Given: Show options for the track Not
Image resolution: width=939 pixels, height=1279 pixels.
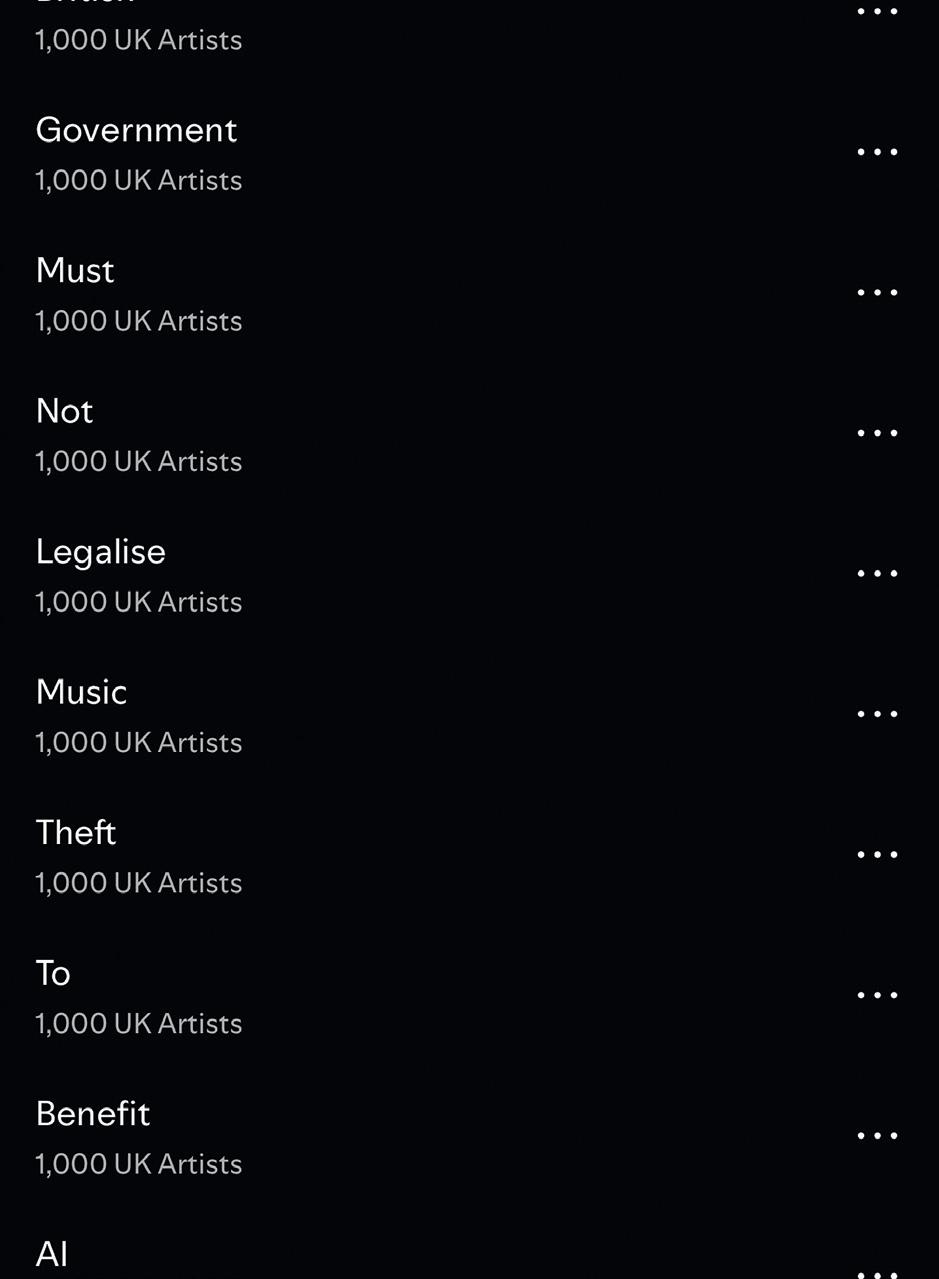Looking at the screenshot, I should click(877, 433).
